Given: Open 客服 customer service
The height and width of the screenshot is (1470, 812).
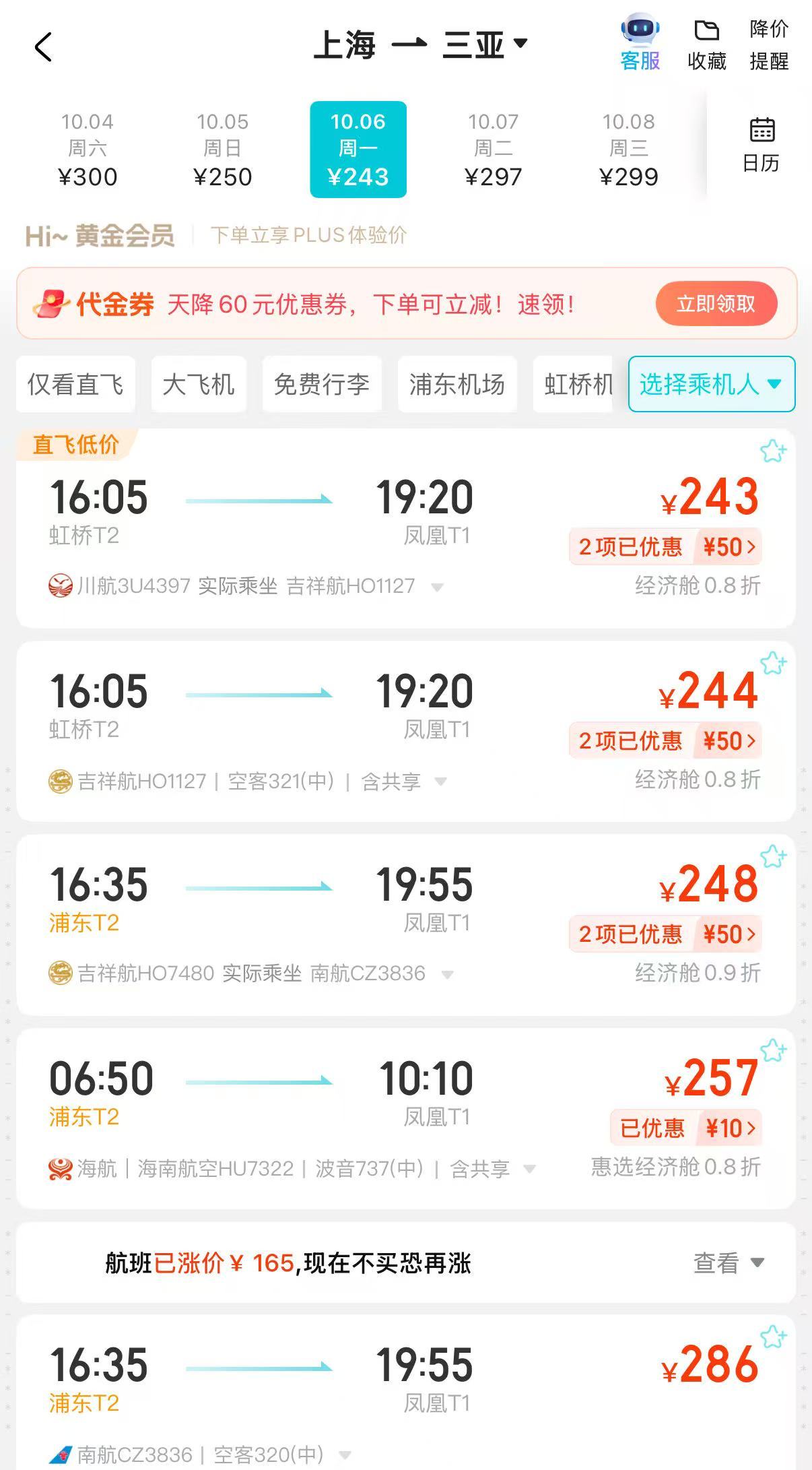Looking at the screenshot, I should coord(640,43).
